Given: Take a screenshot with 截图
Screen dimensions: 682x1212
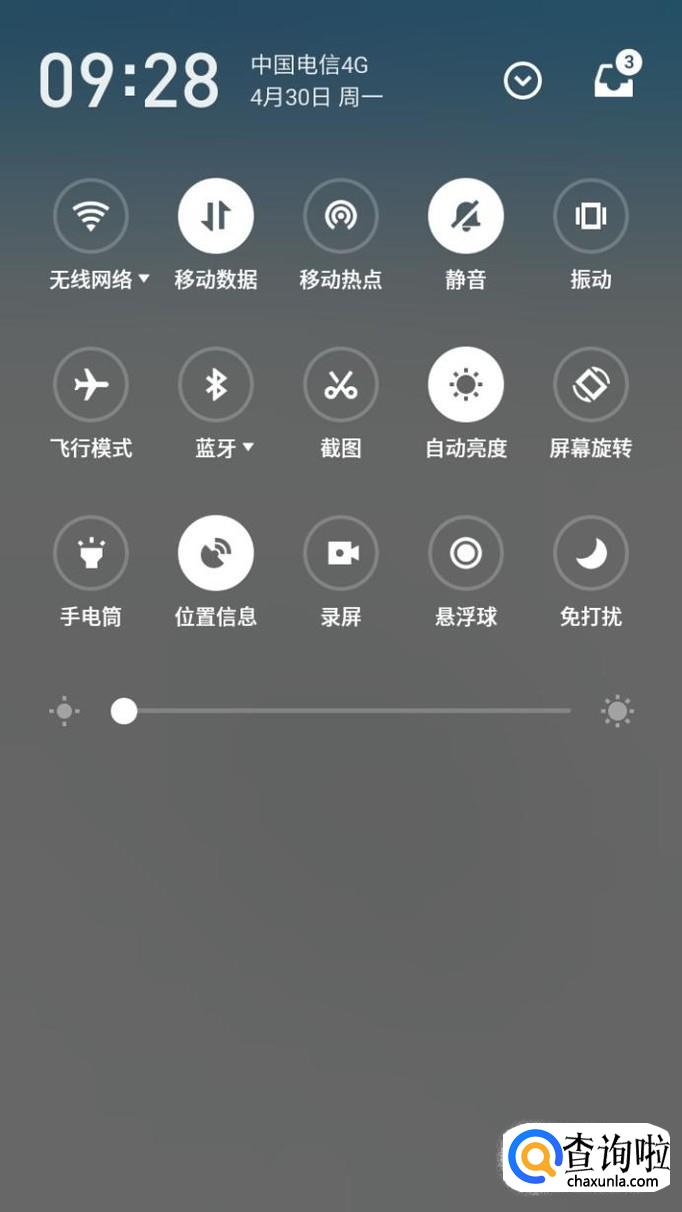Looking at the screenshot, I should 341,384.
